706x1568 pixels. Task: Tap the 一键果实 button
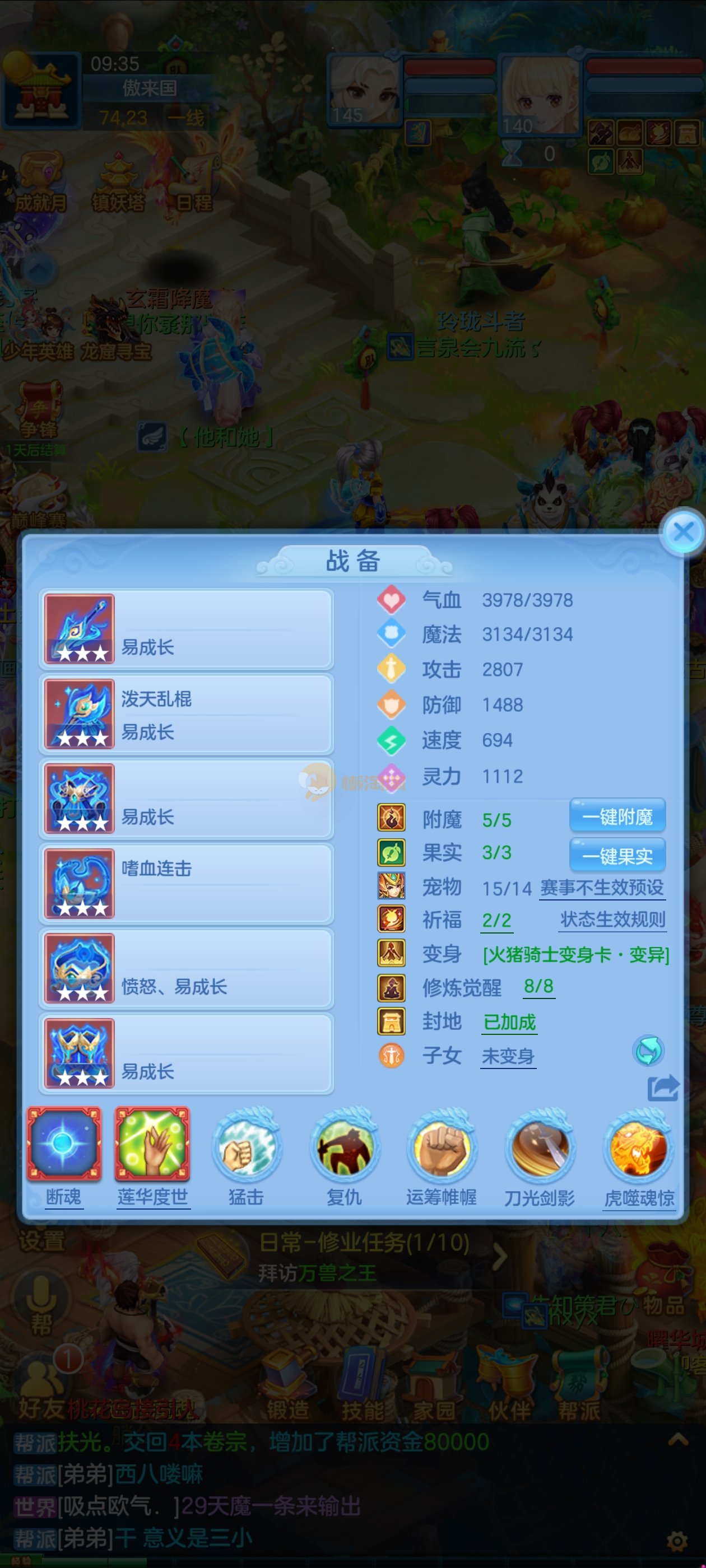tap(617, 856)
